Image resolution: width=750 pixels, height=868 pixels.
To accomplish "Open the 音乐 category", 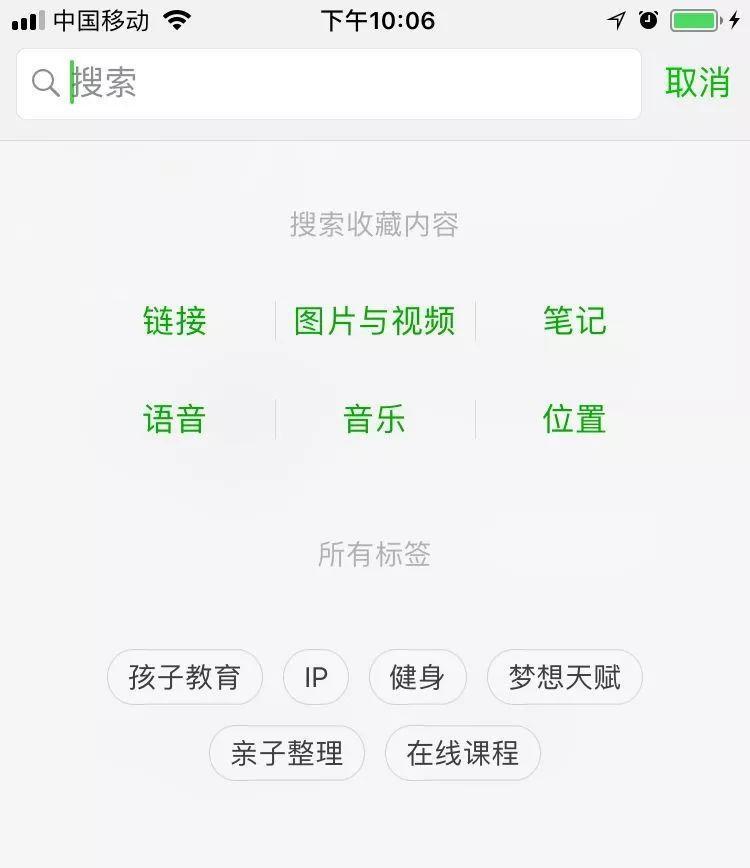I will (374, 419).
